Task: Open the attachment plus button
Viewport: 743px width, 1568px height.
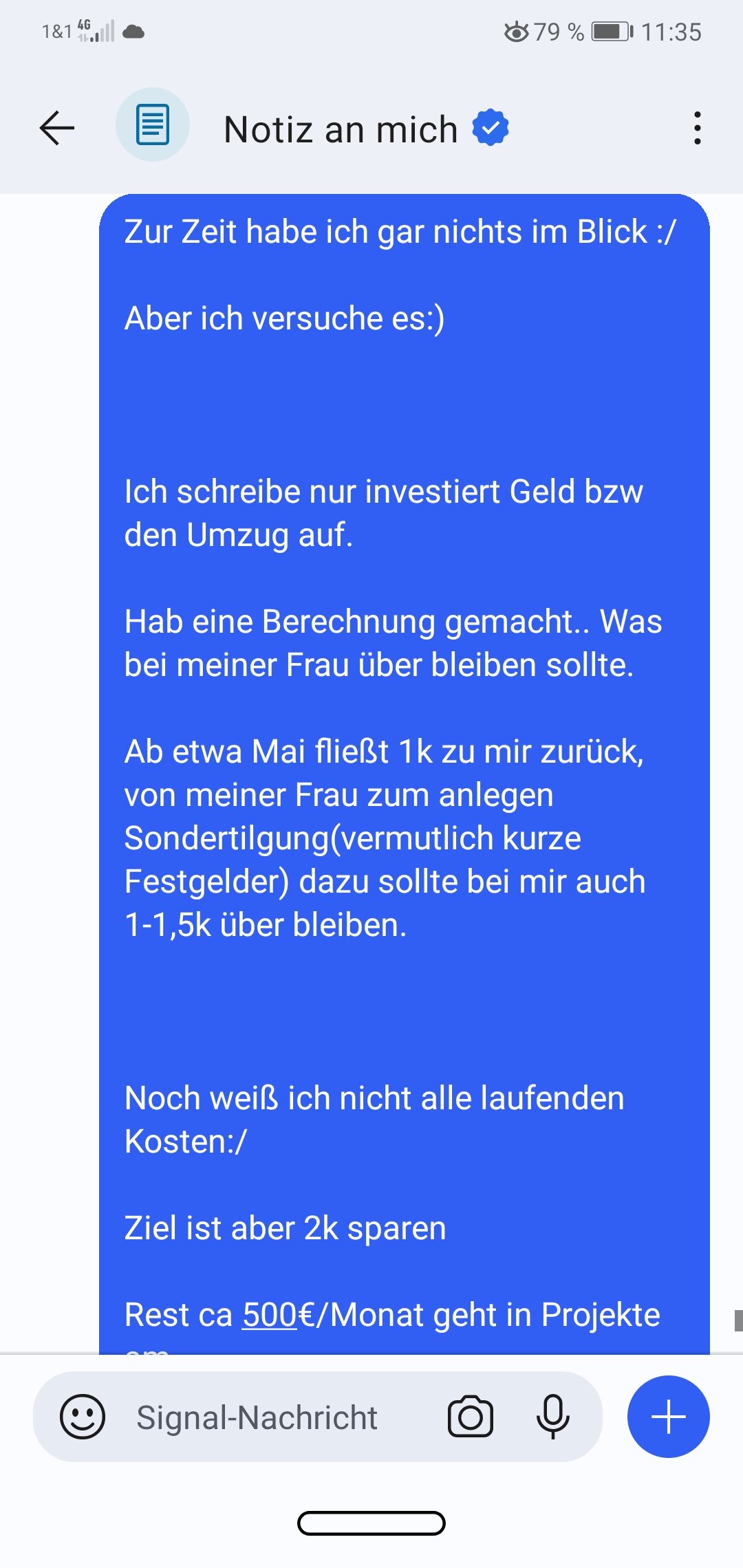Action: [668, 1417]
